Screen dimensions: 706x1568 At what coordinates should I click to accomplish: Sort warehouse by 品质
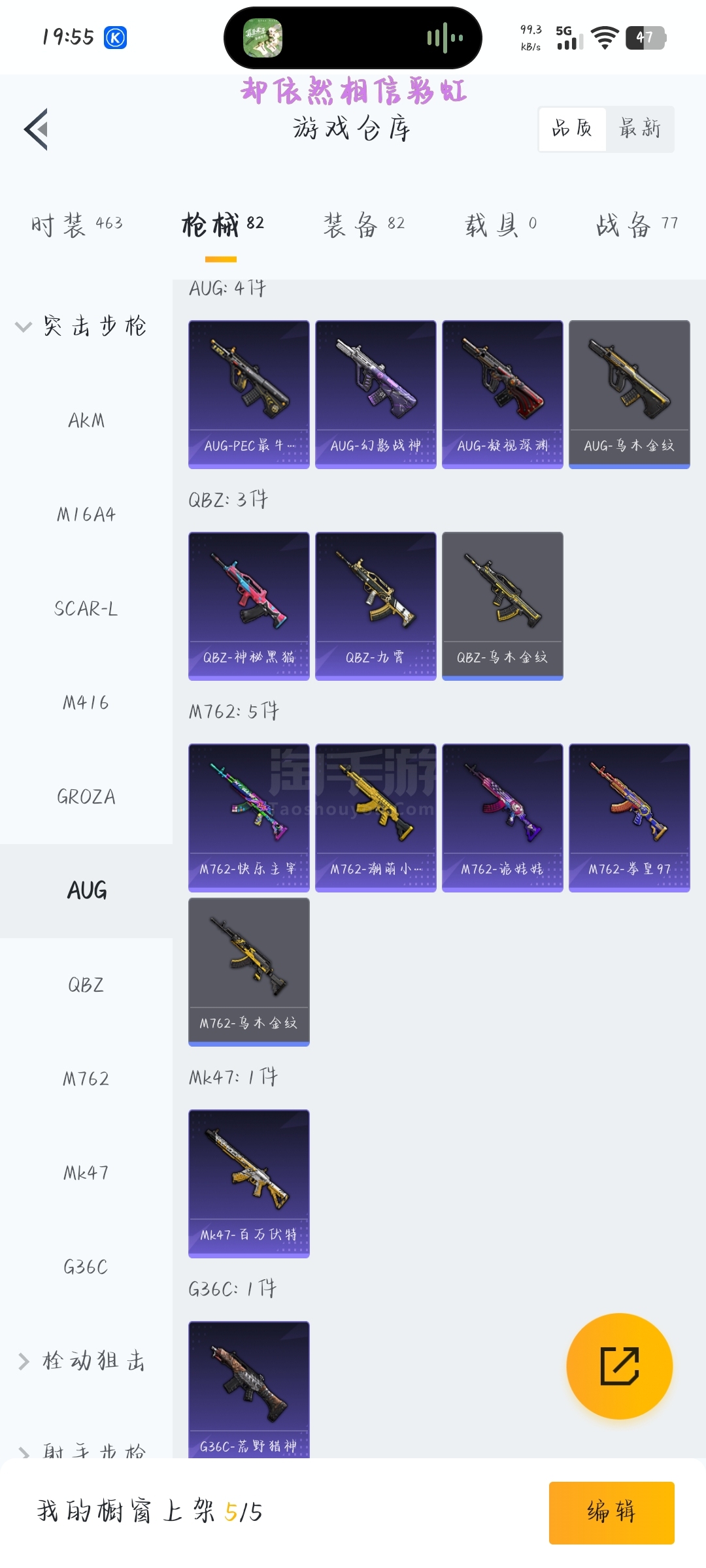572,129
